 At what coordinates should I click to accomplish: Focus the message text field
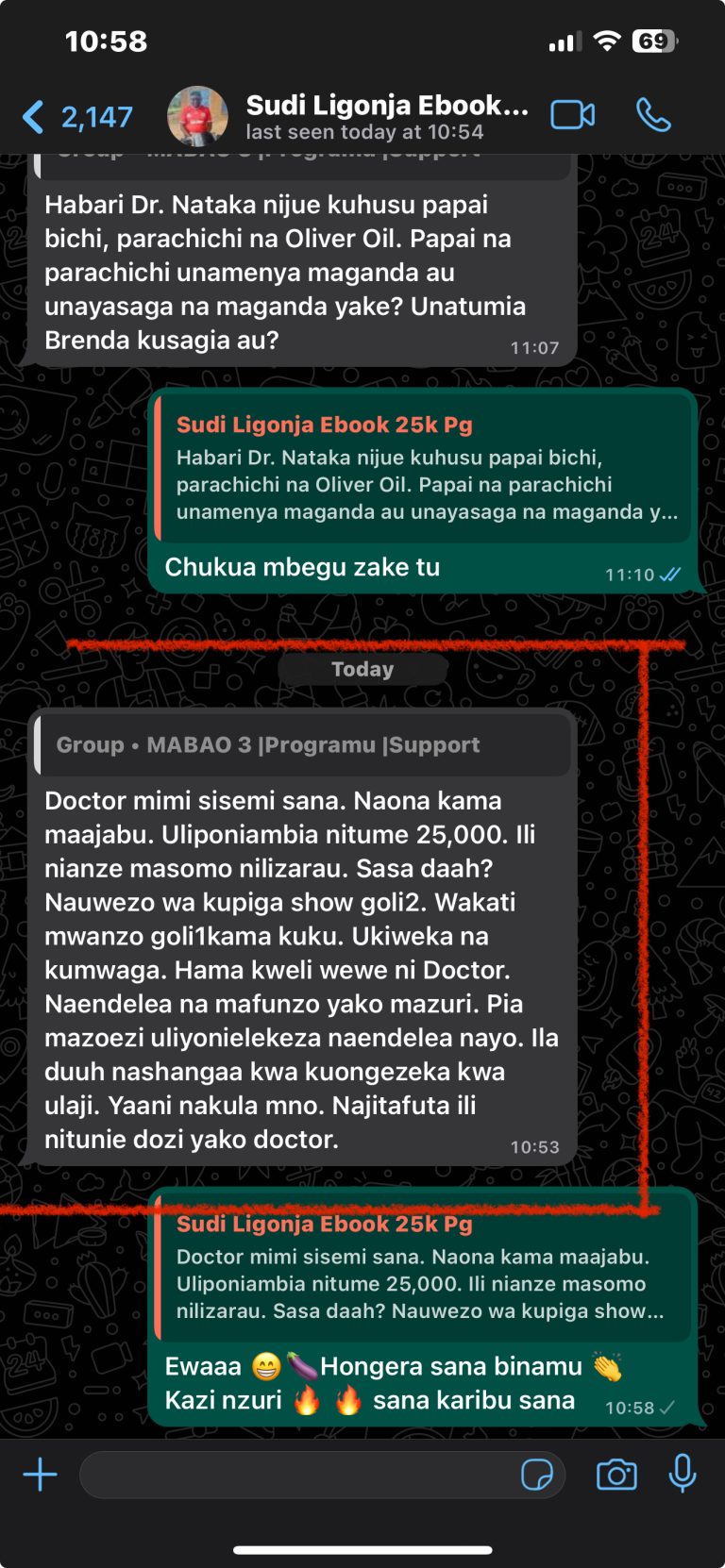coord(297,1475)
